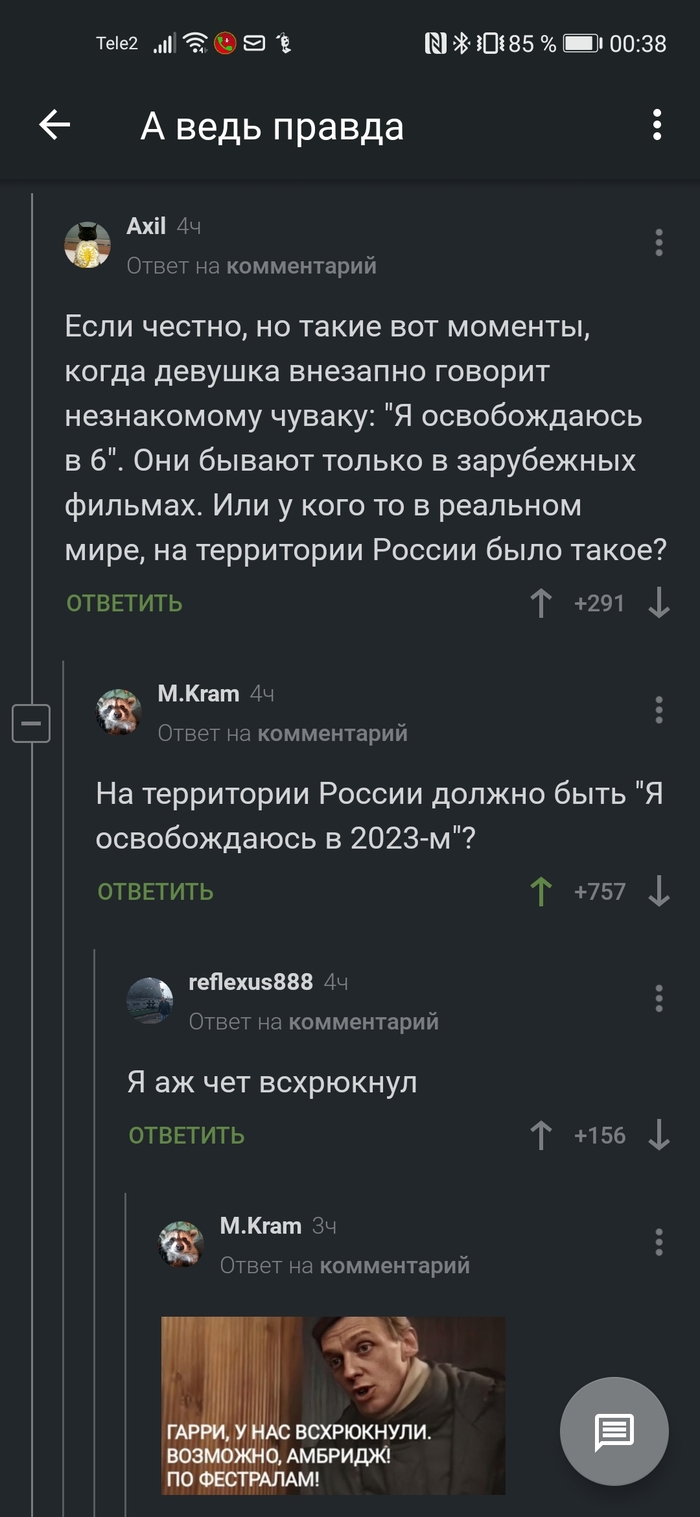The width and height of the screenshot is (700, 1517).
Task: Downvote reflexus888's +156 comment
Action: pos(658,1135)
